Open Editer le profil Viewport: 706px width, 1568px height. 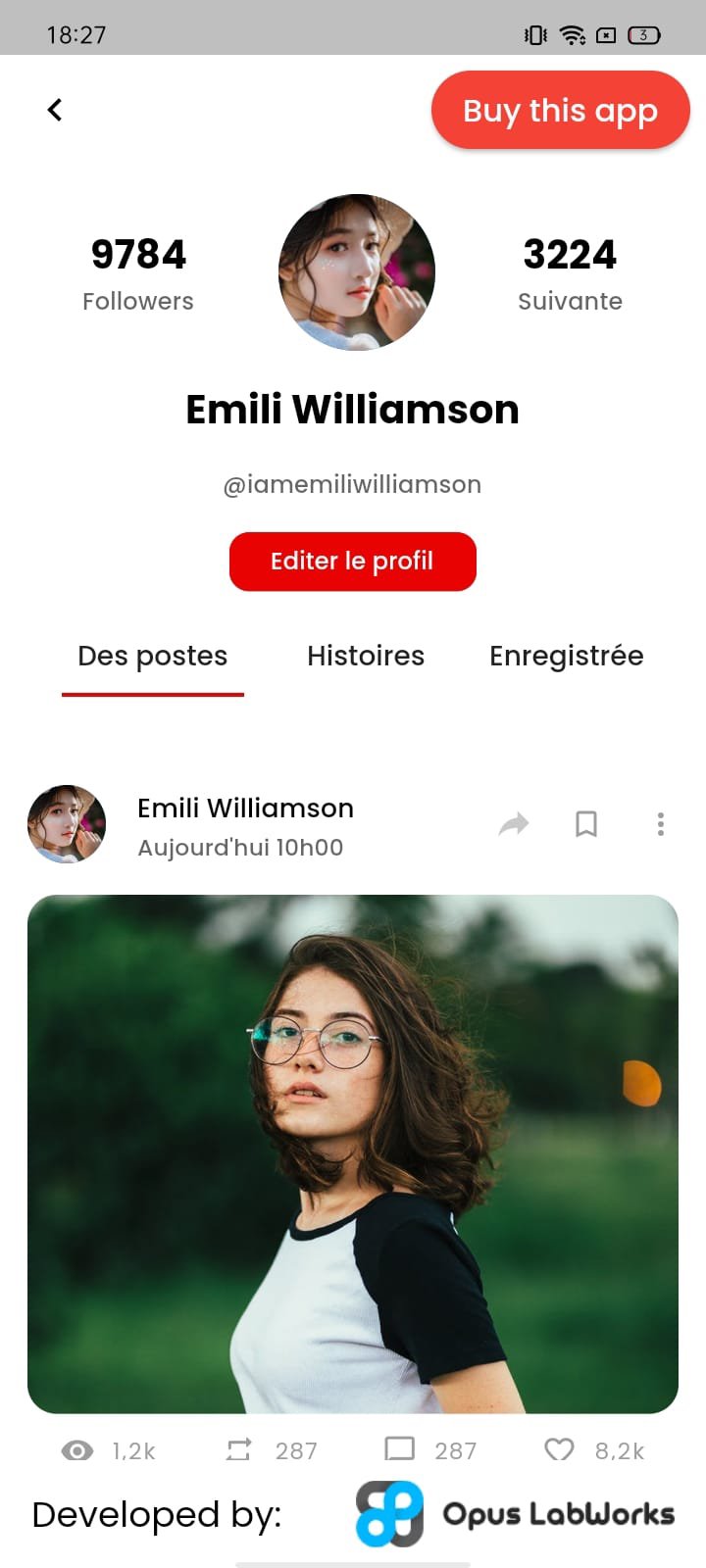(352, 562)
